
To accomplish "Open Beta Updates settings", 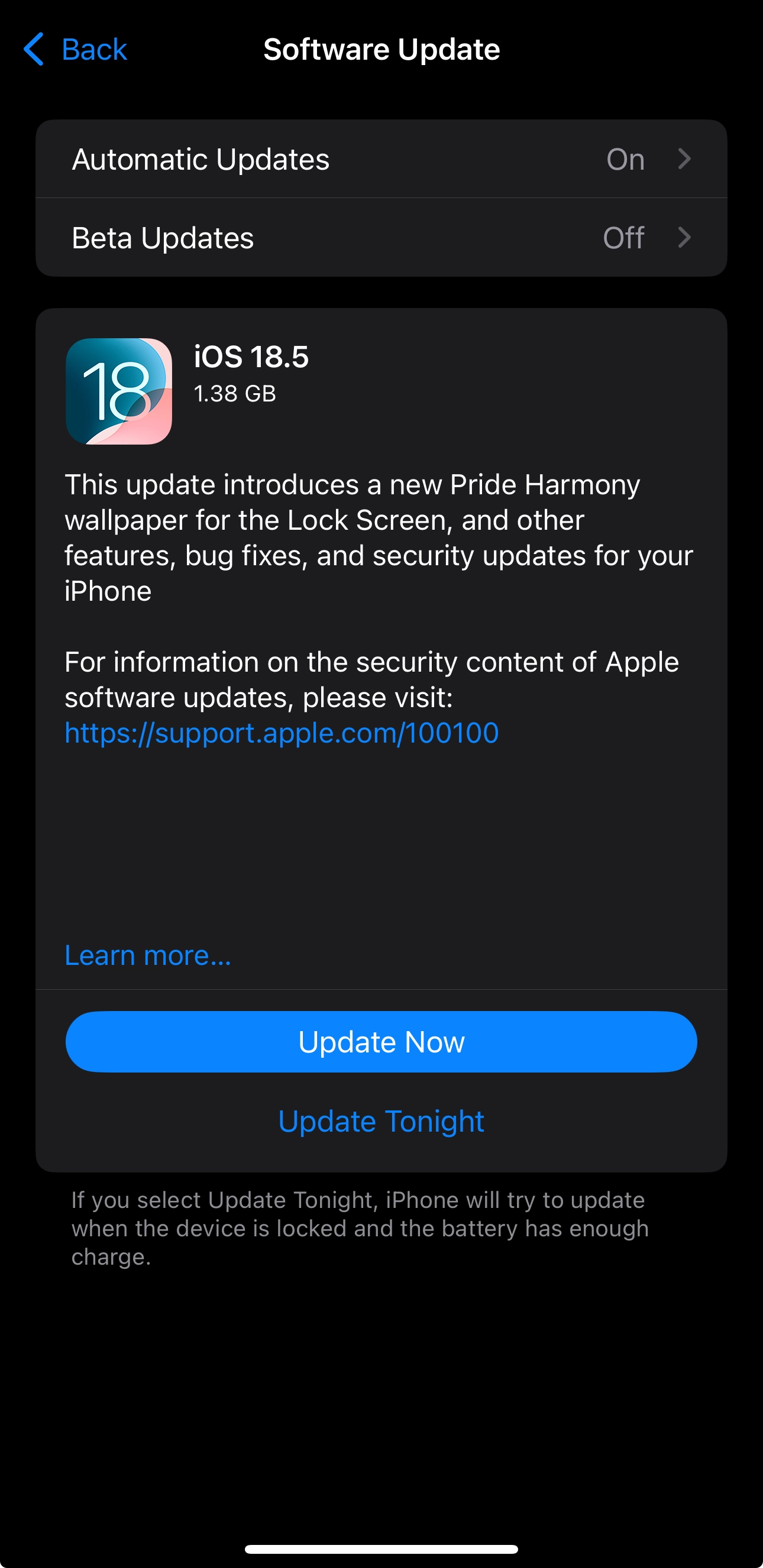I will [381, 238].
